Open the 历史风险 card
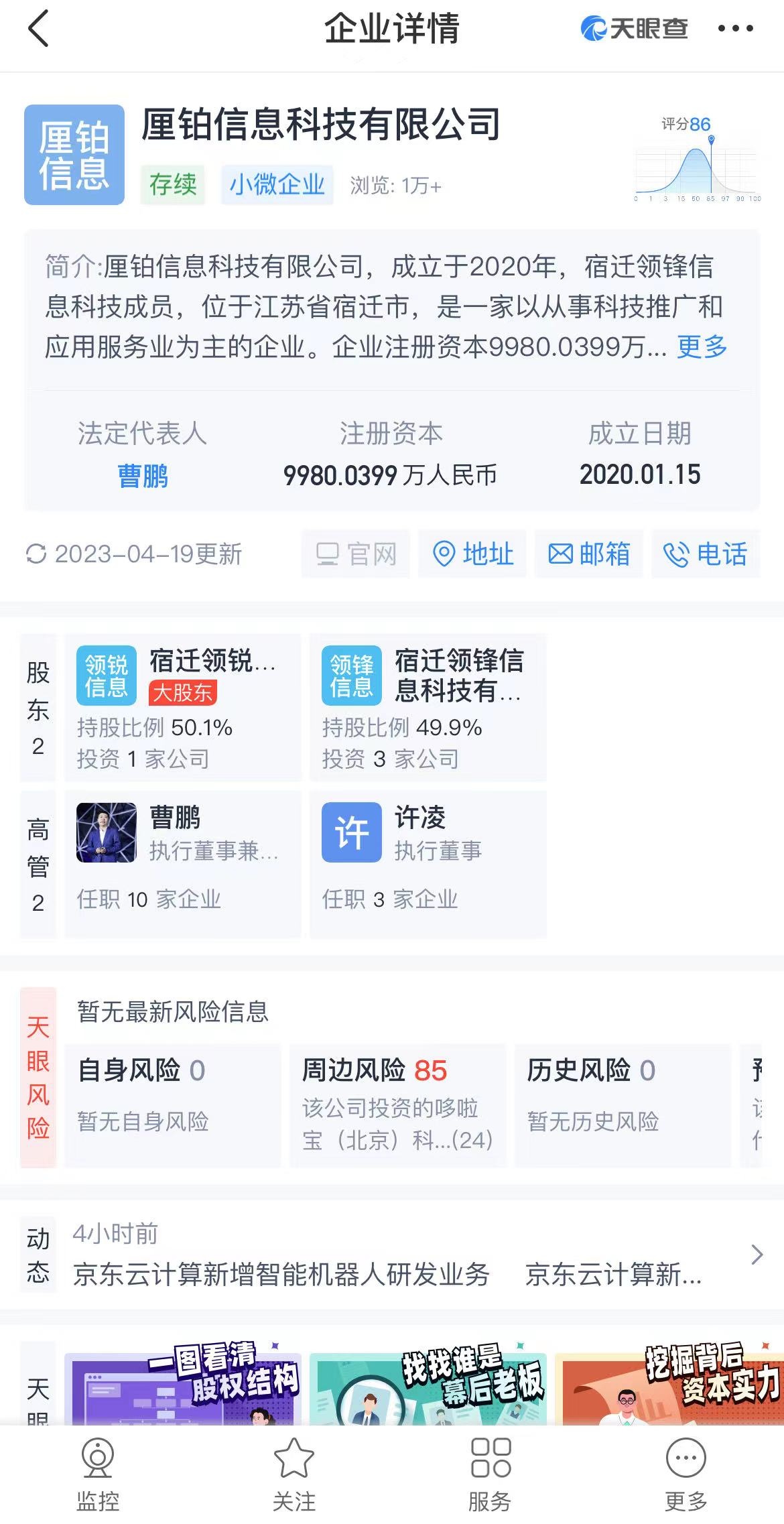This screenshot has width=784, height=1524. click(623, 1106)
